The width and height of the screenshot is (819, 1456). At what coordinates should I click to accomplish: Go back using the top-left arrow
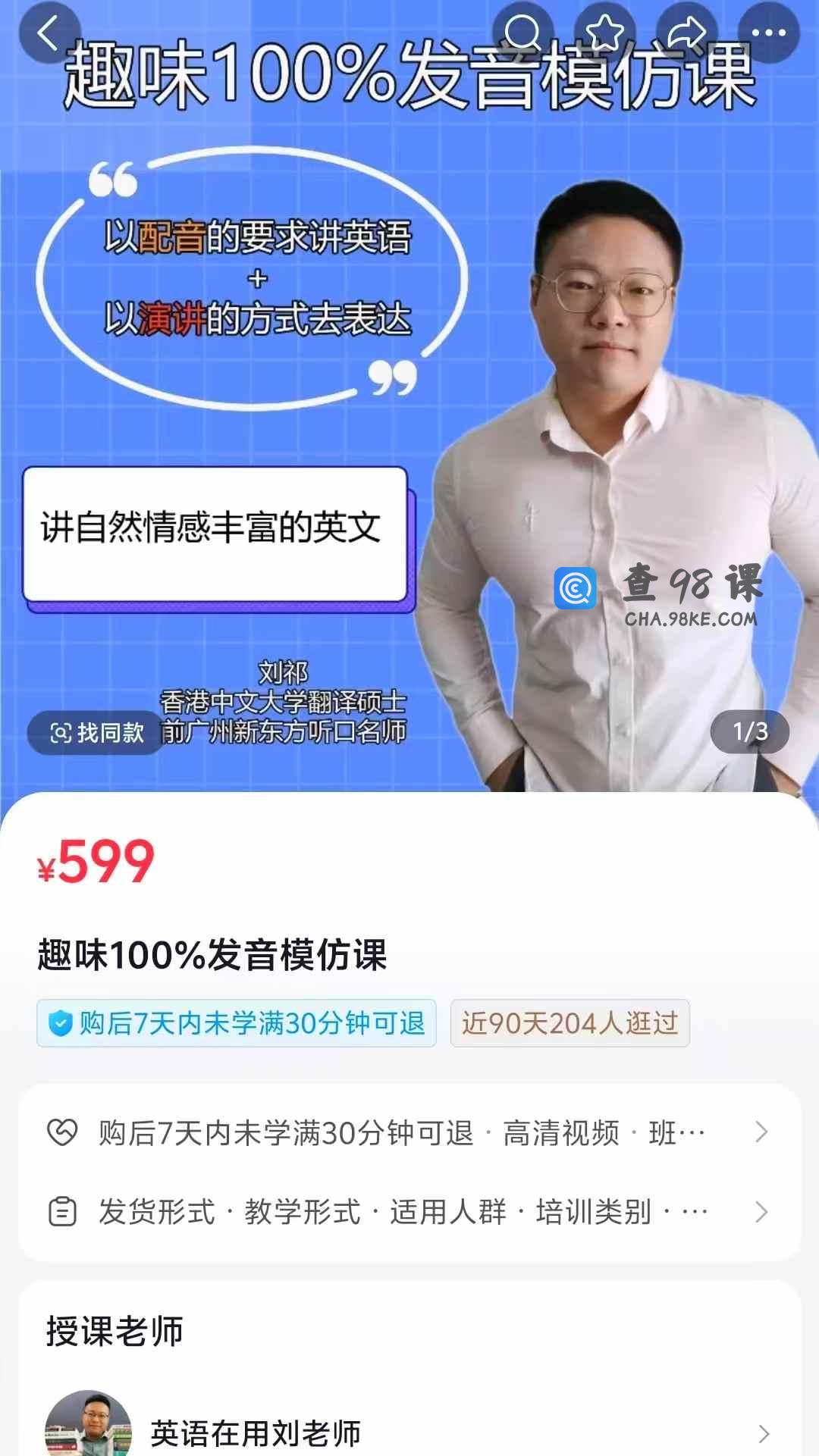tap(49, 33)
